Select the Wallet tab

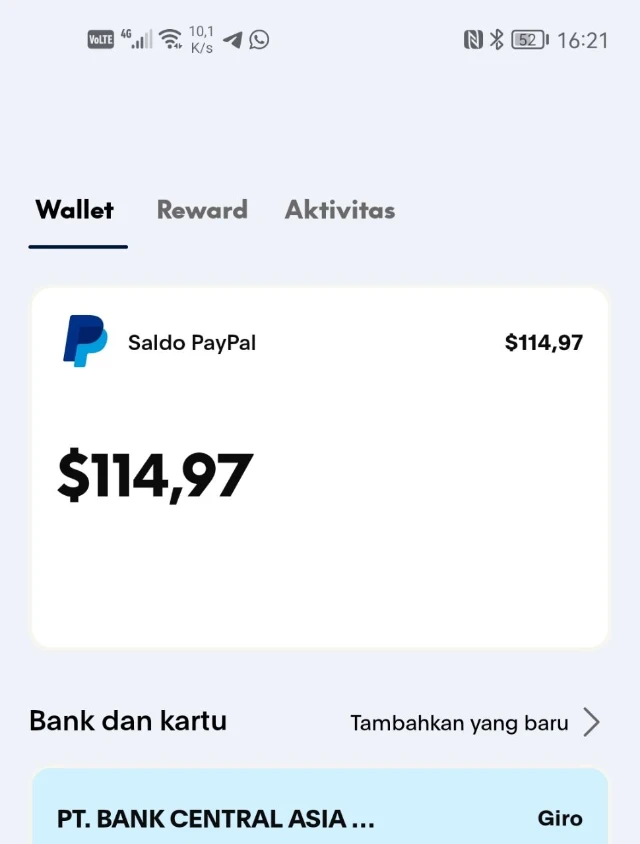point(75,210)
